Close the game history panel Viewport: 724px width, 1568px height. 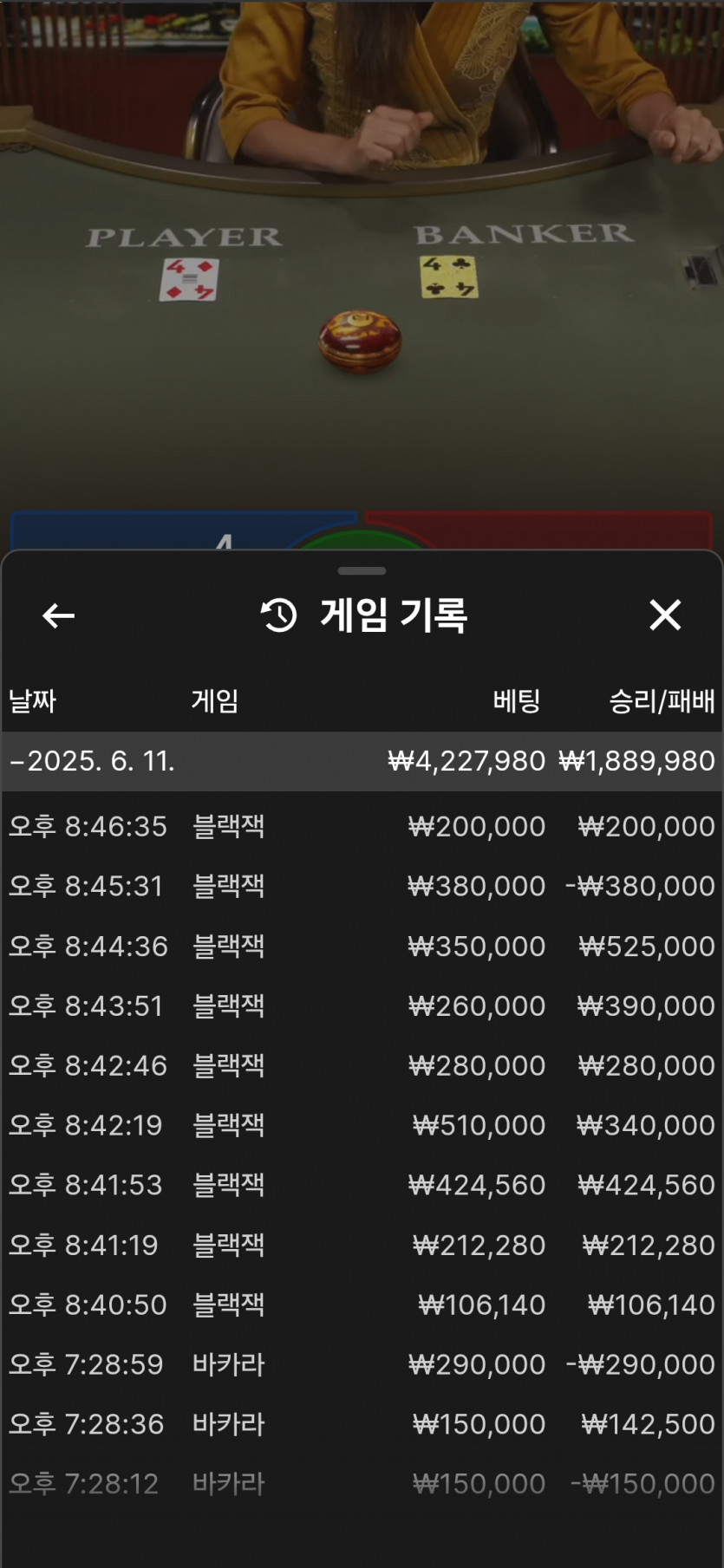pos(665,615)
